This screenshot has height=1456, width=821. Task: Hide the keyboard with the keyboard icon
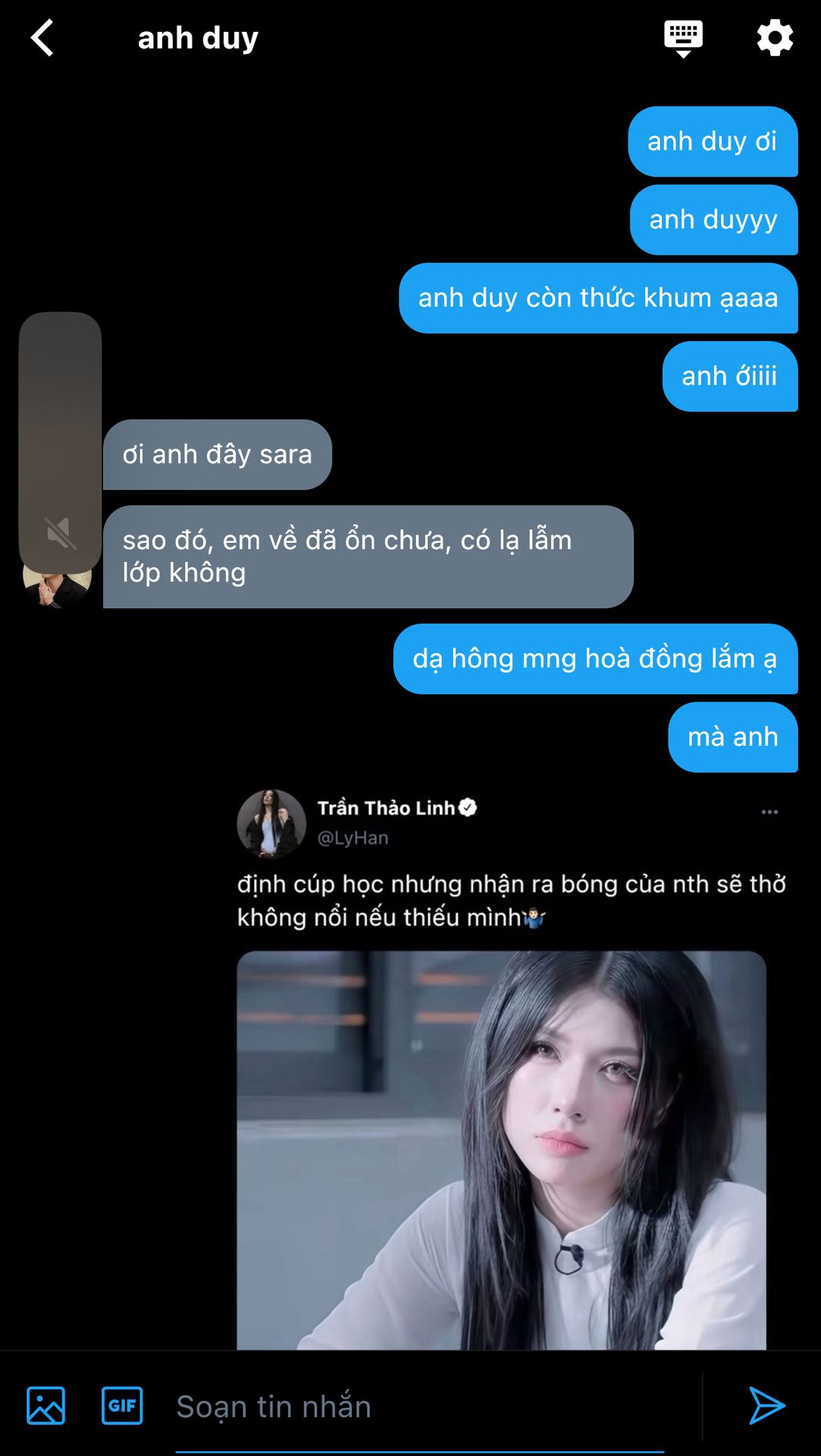click(x=683, y=38)
